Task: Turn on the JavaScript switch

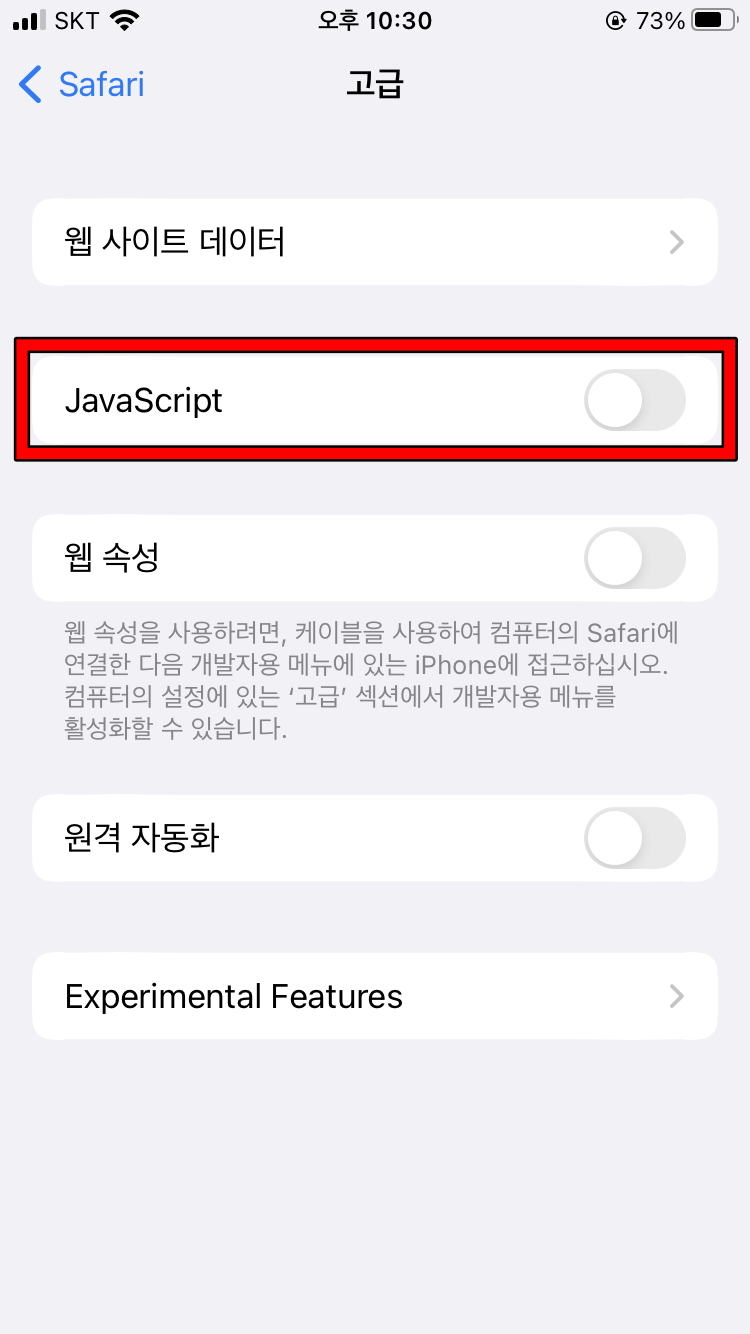Action: click(635, 400)
